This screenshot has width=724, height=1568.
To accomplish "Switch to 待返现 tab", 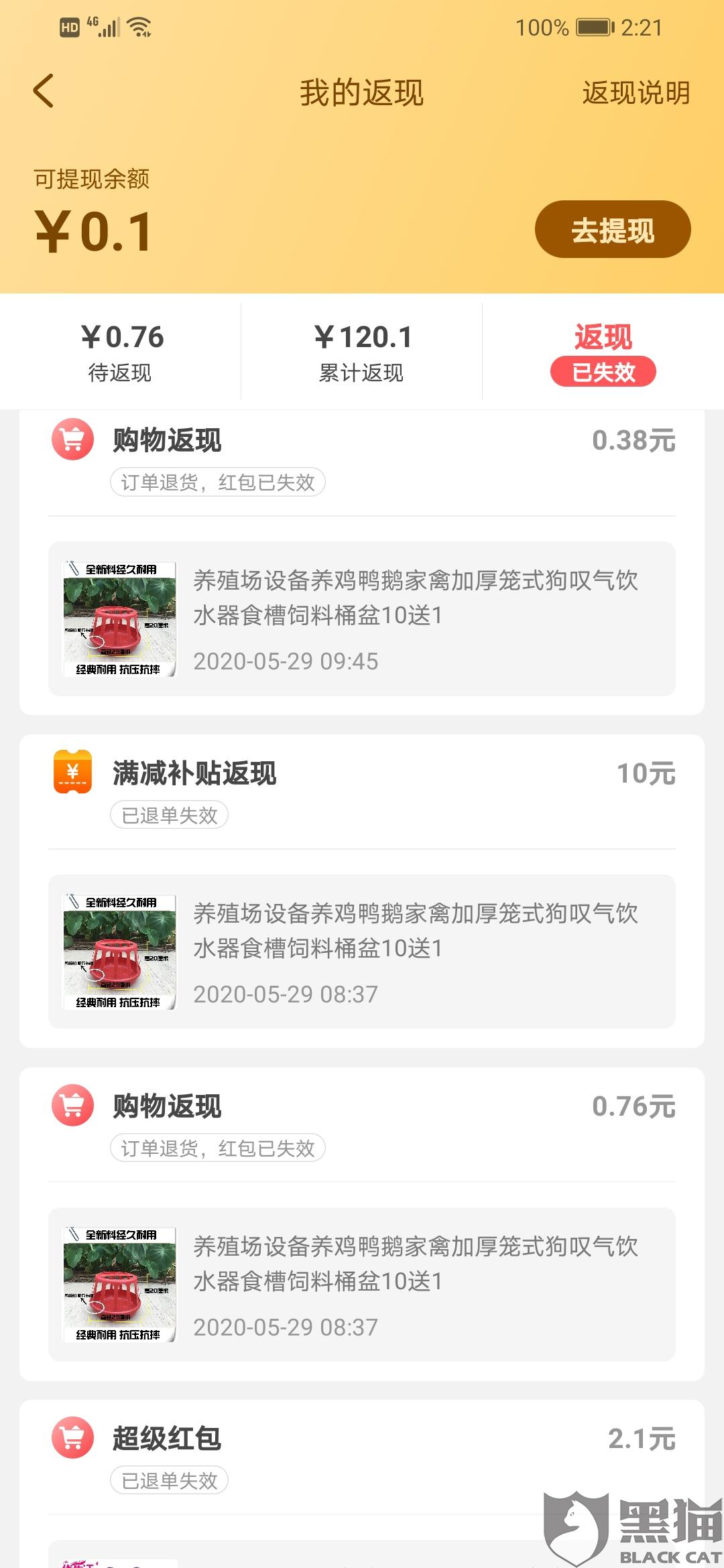I will coord(121,352).
